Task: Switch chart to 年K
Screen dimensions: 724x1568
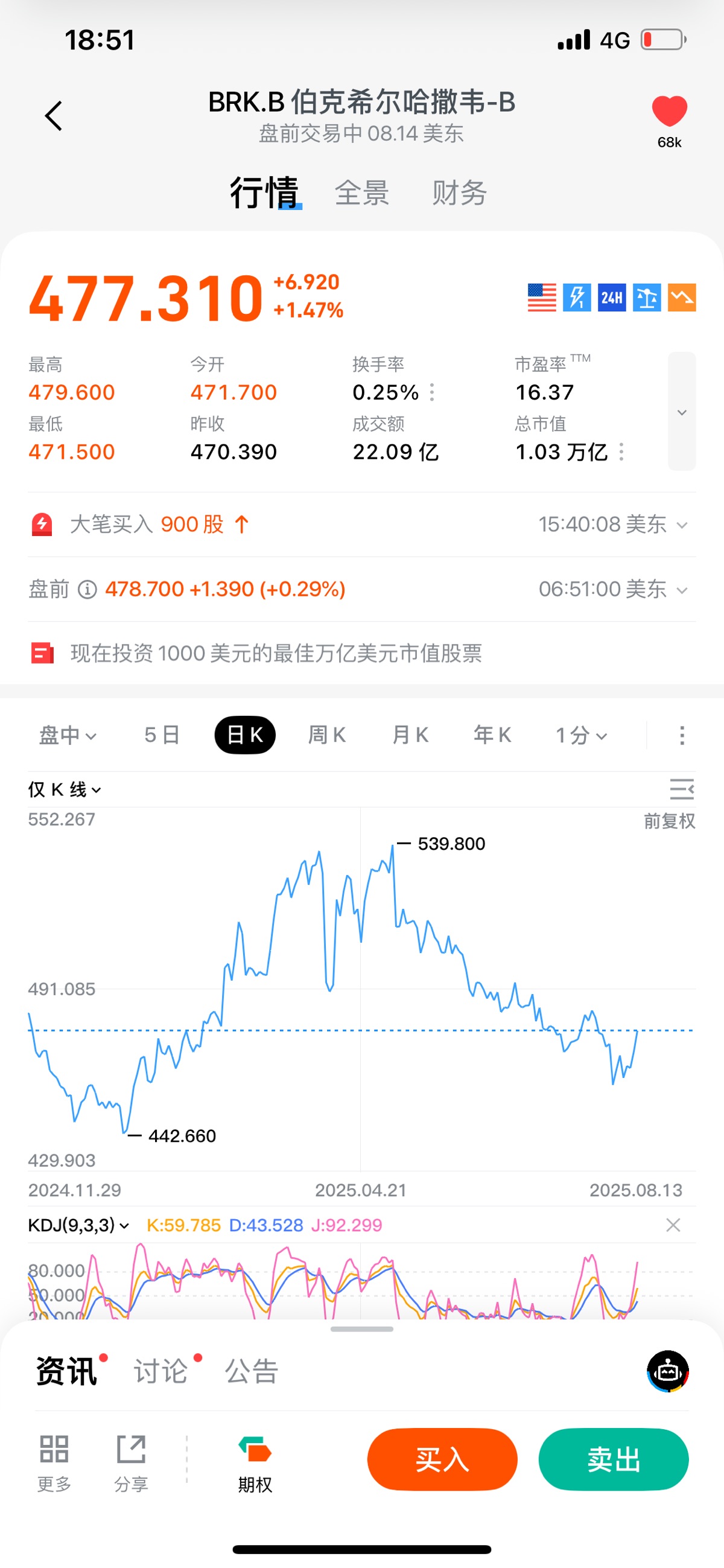Action: (x=492, y=735)
